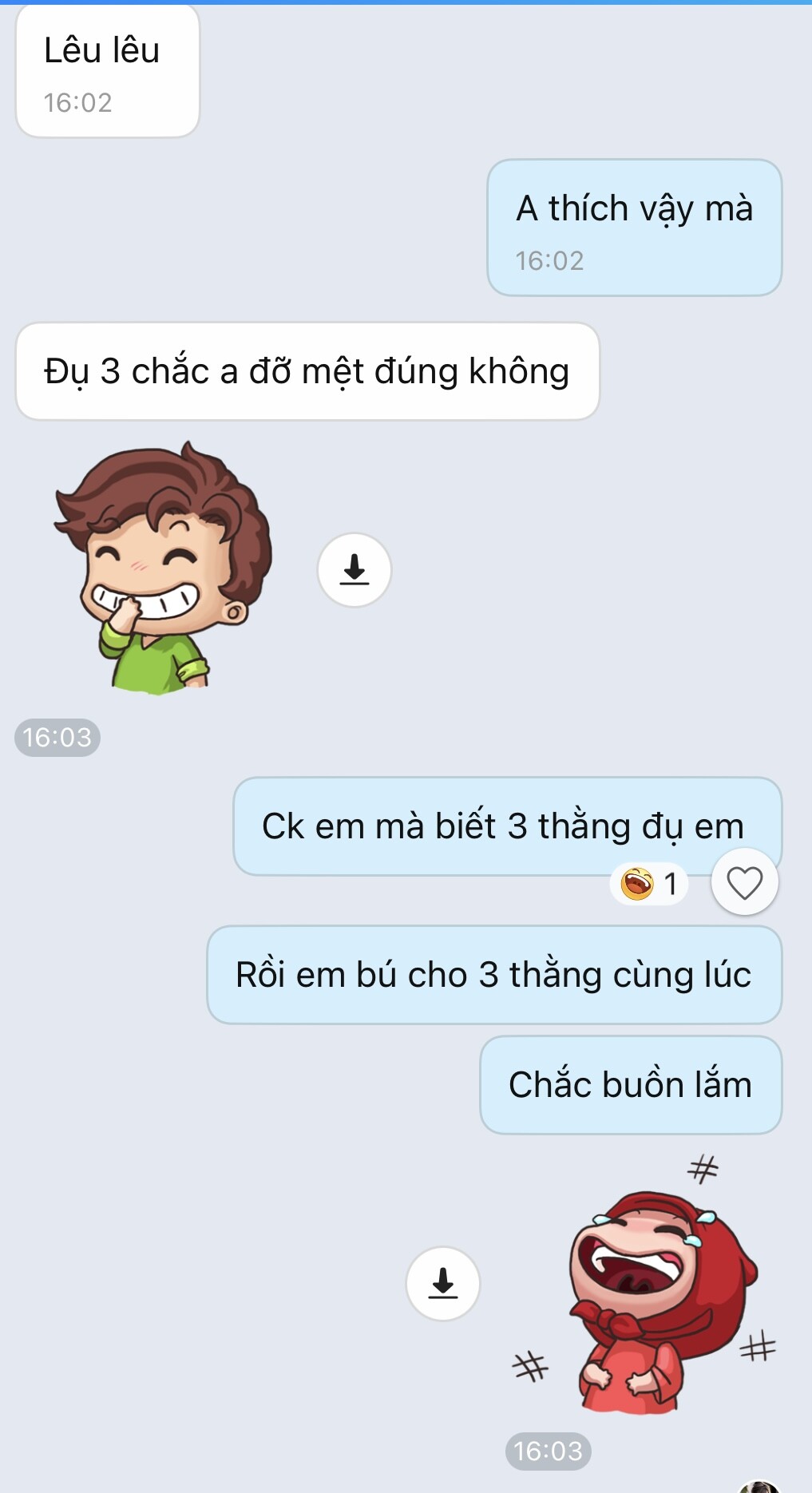Viewport: 812px width, 1493px height.
Task: Download the grinning boy sticker
Action: pyautogui.click(x=354, y=570)
